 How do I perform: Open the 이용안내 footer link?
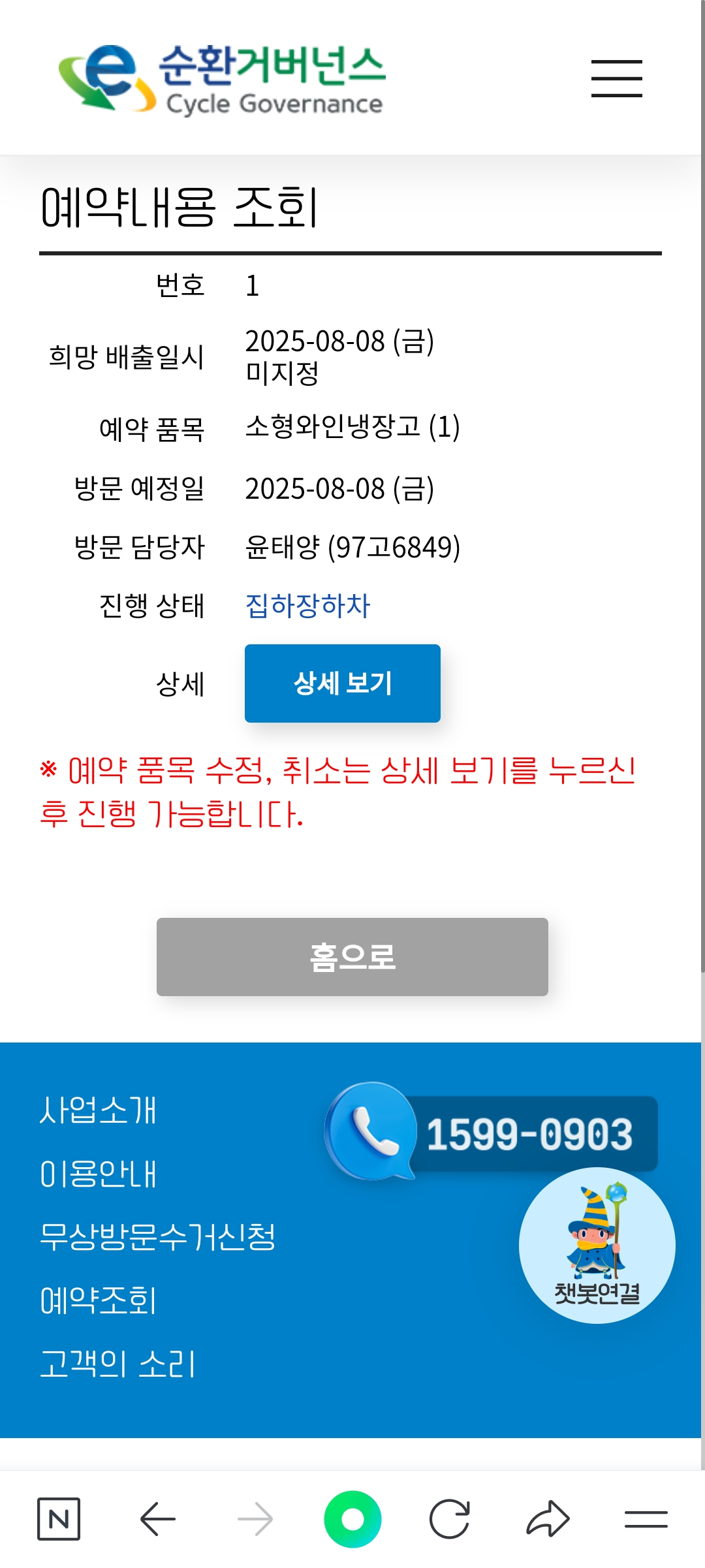click(x=98, y=1174)
